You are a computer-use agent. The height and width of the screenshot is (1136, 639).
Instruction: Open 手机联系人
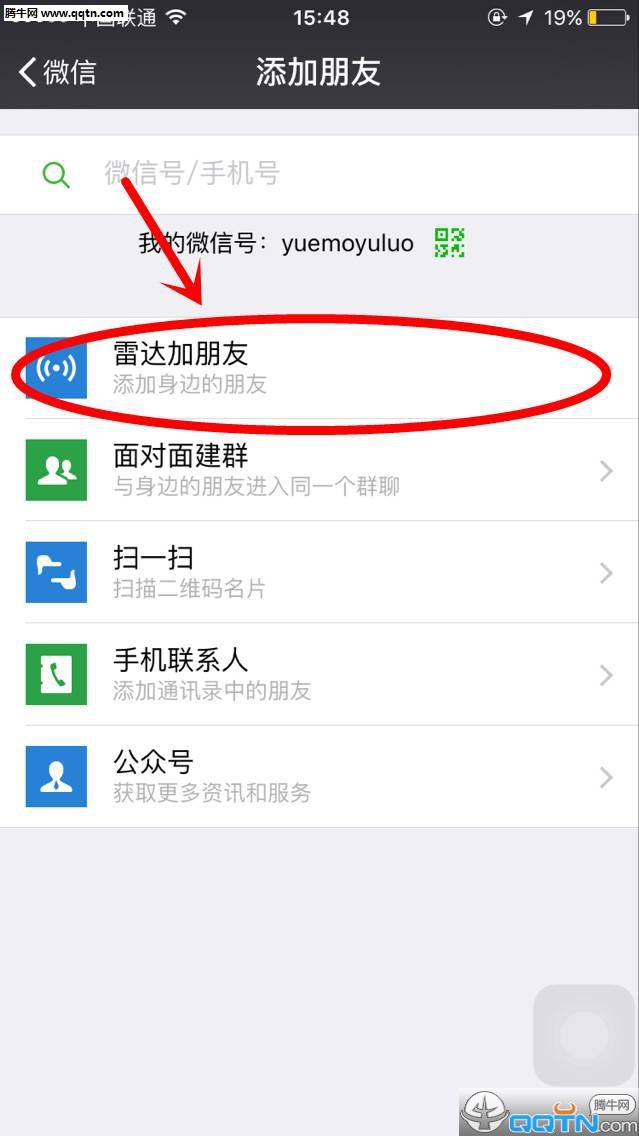pos(319,675)
